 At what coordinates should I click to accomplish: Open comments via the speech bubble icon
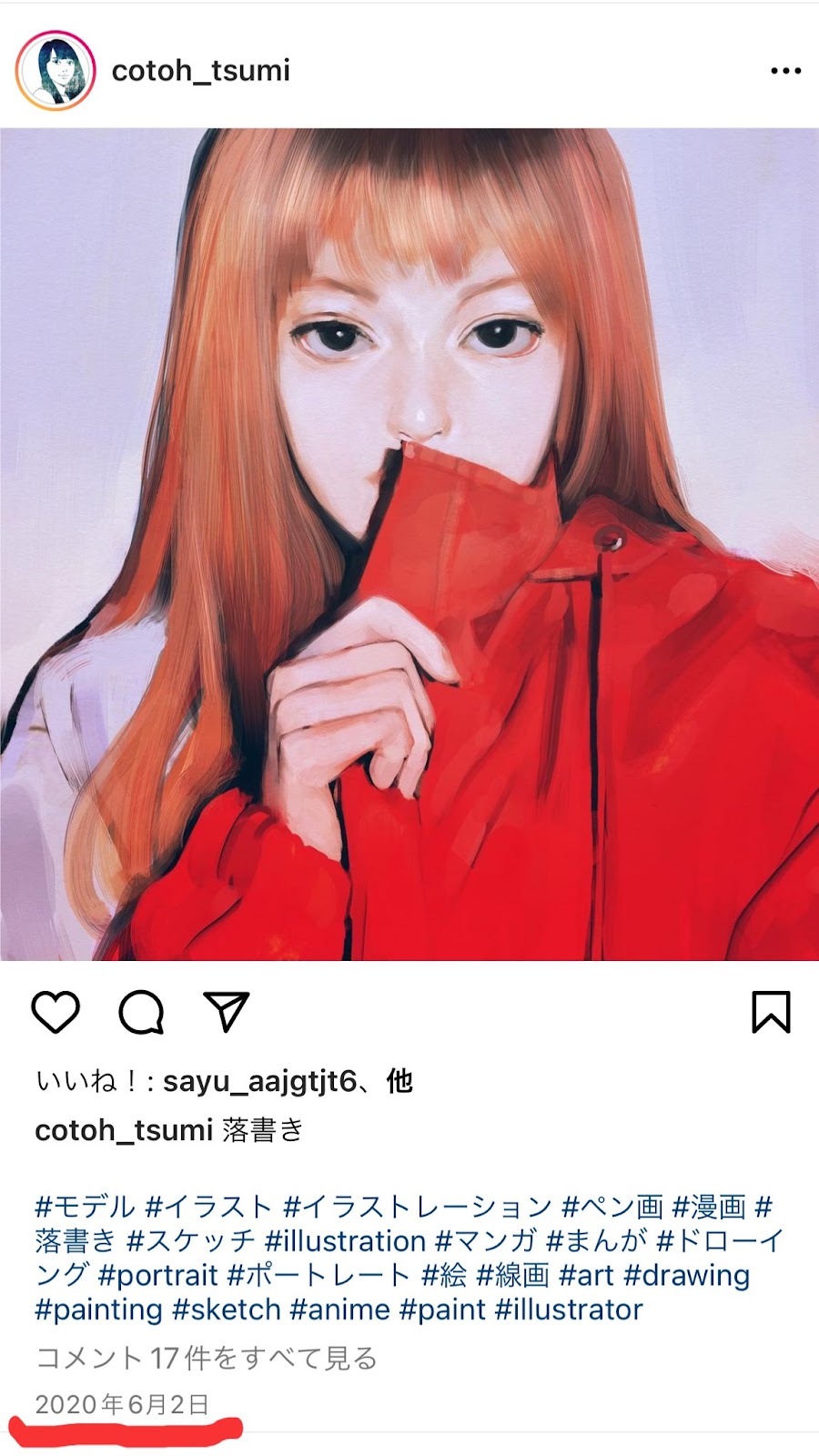pos(141,1012)
